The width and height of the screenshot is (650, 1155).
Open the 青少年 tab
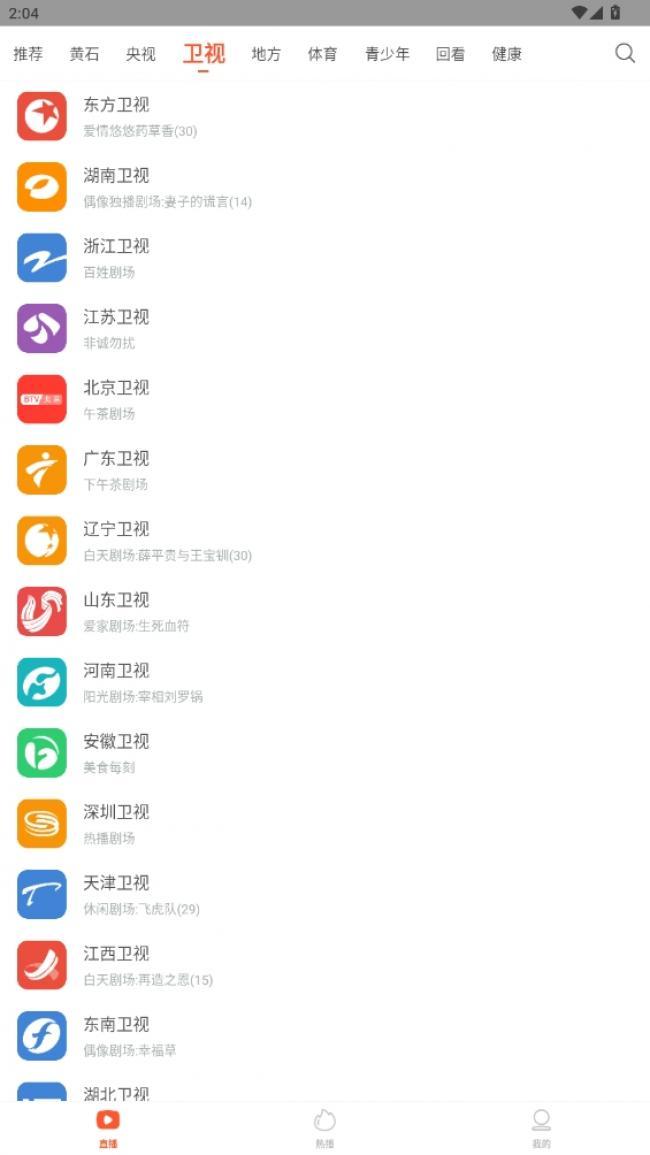pyautogui.click(x=387, y=54)
